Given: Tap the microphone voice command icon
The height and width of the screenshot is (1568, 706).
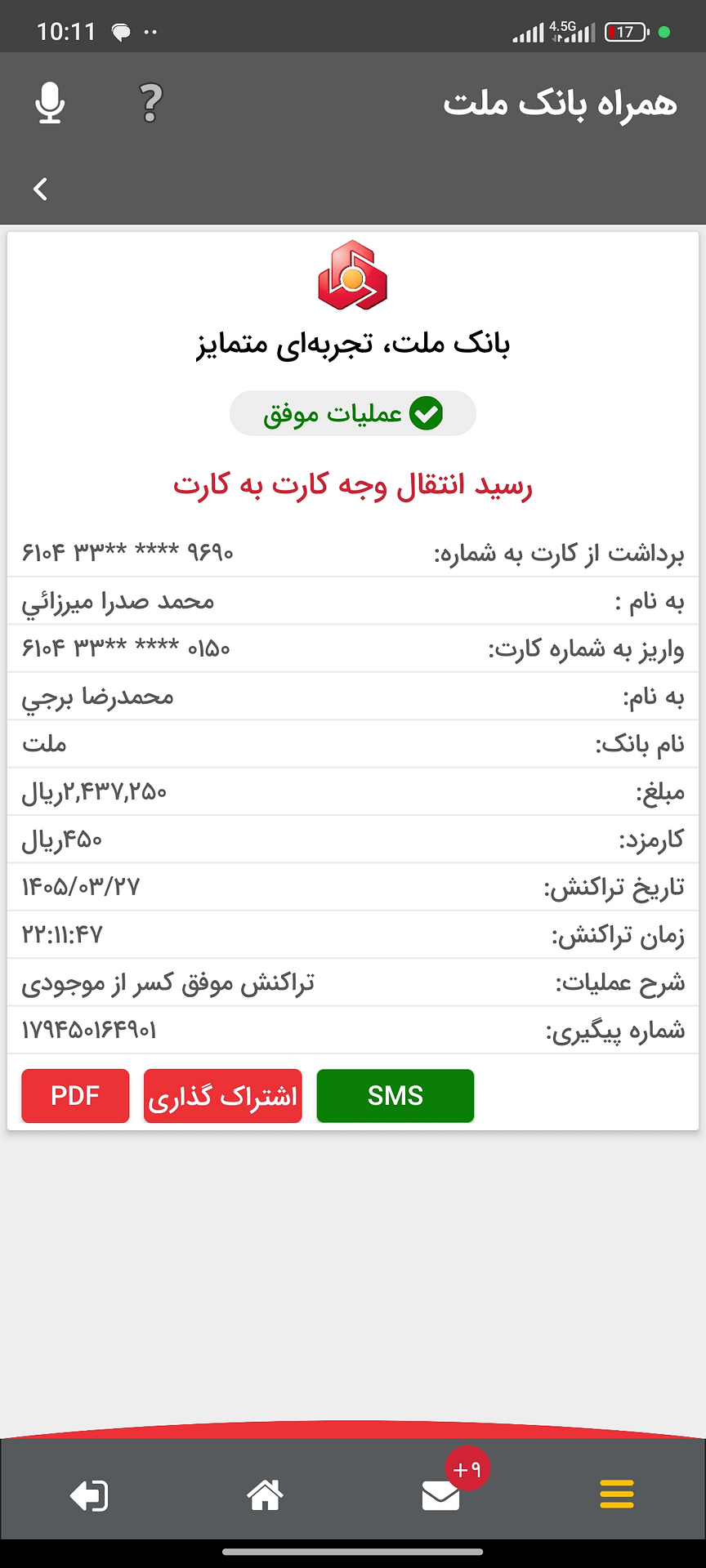Looking at the screenshot, I should [51, 104].
